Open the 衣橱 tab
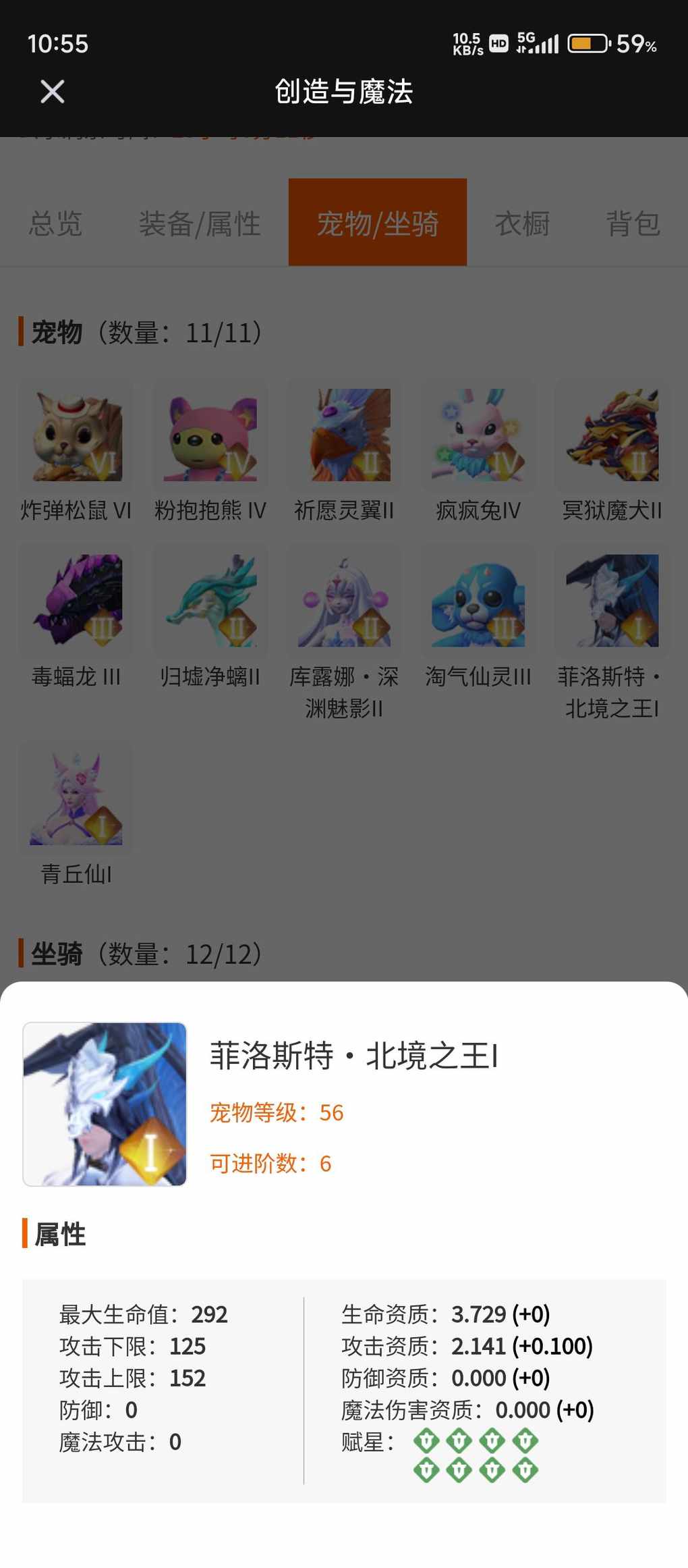Image resolution: width=688 pixels, height=1568 pixels. click(x=522, y=223)
